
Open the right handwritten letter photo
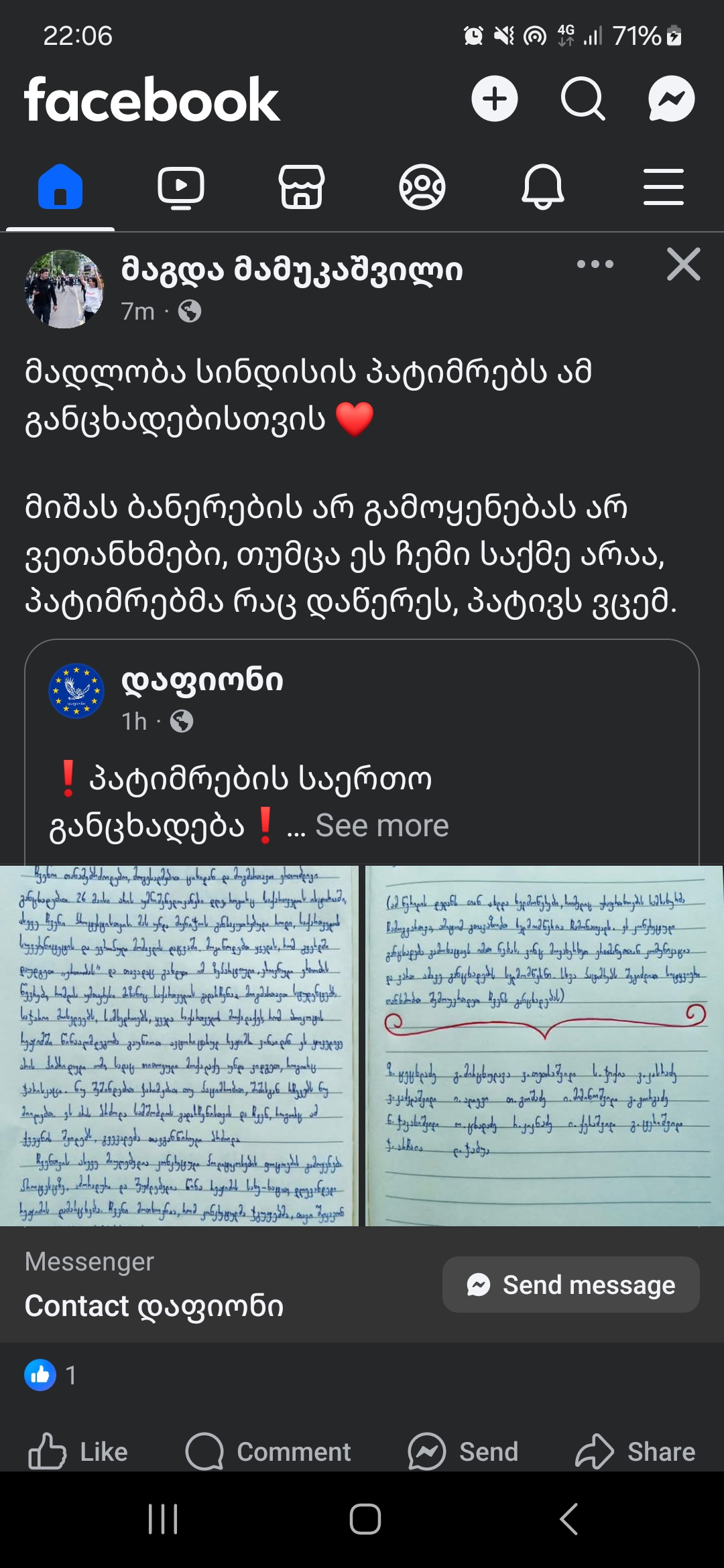[x=544, y=1045]
